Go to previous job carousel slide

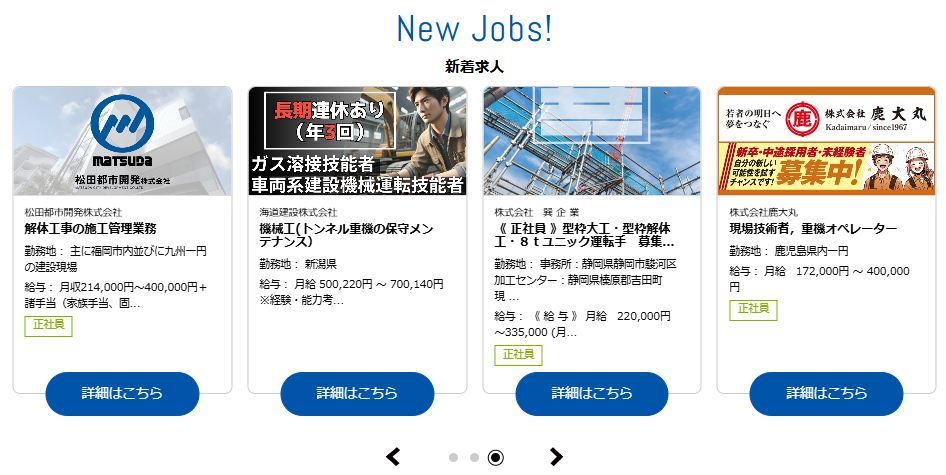[393, 457]
